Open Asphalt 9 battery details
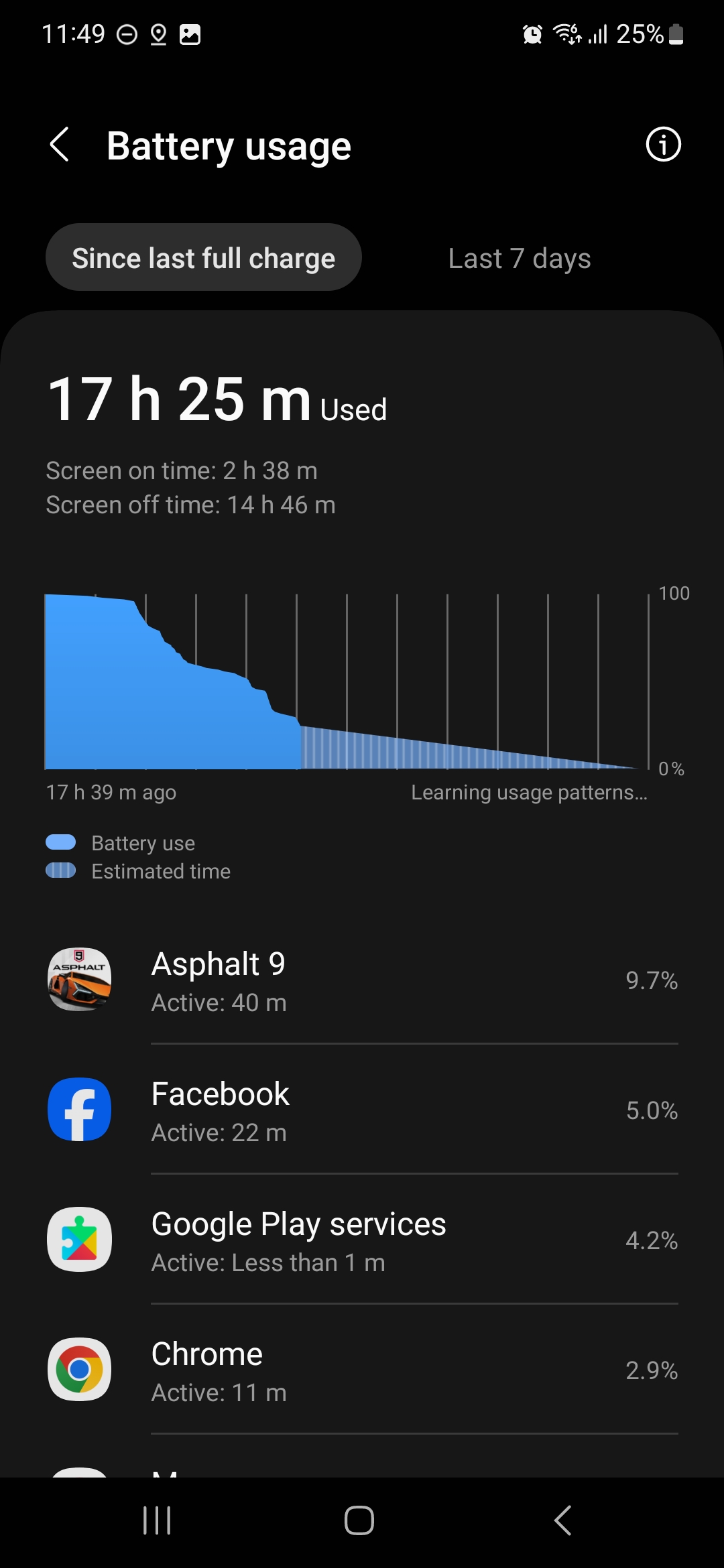This screenshot has width=724, height=1568. pyautogui.click(x=362, y=980)
